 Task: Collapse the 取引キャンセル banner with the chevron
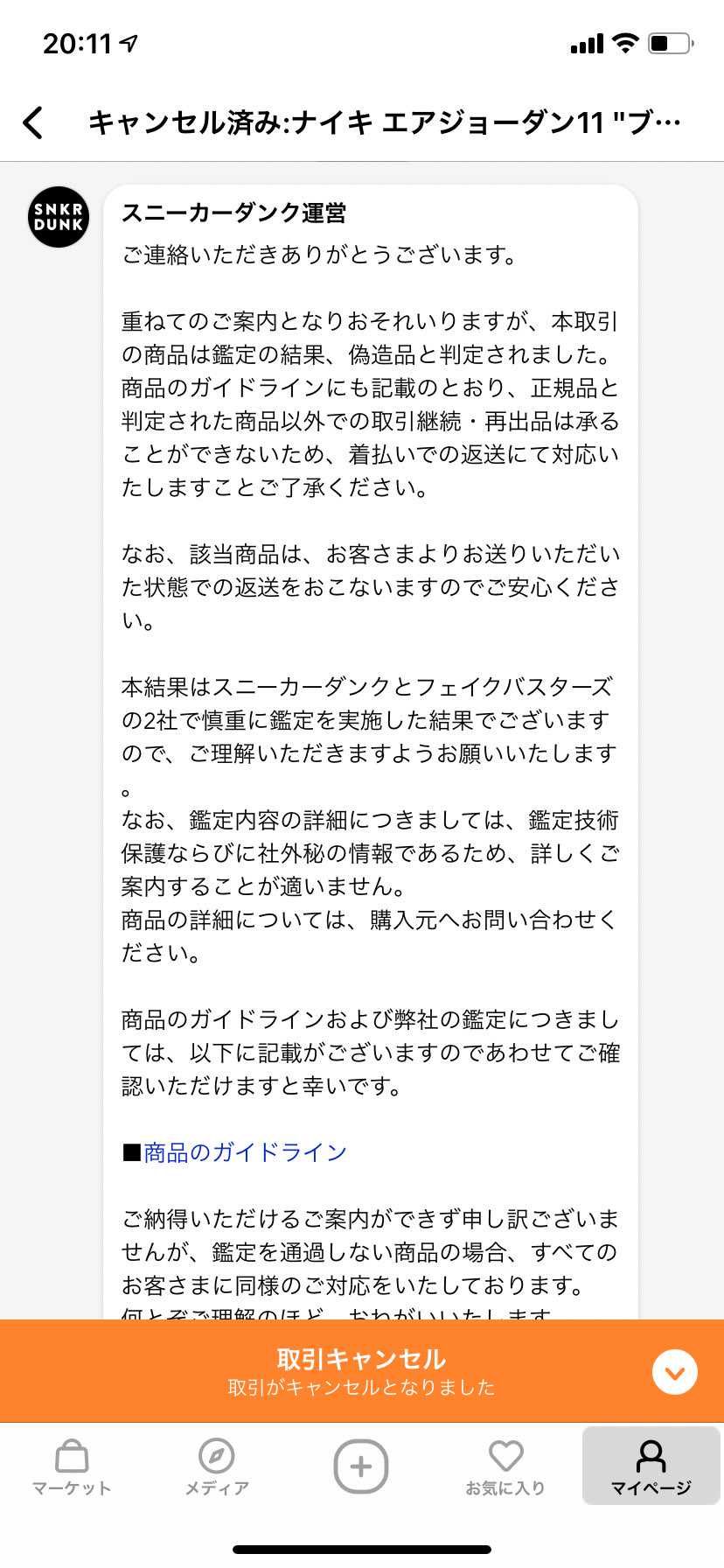674,1372
